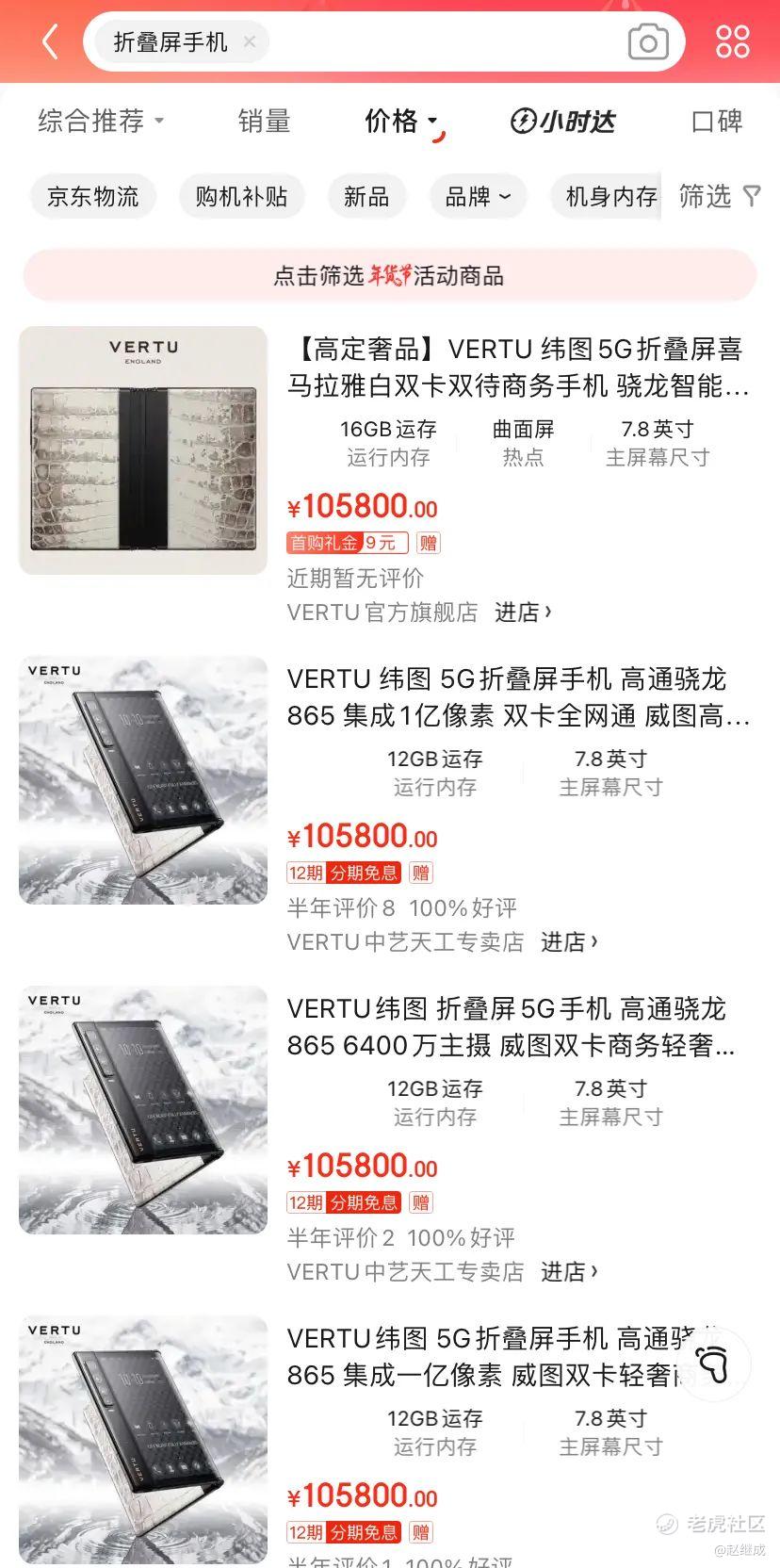Enable the 购机补贴 filter
The image size is (780, 1568).
pos(241,196)
